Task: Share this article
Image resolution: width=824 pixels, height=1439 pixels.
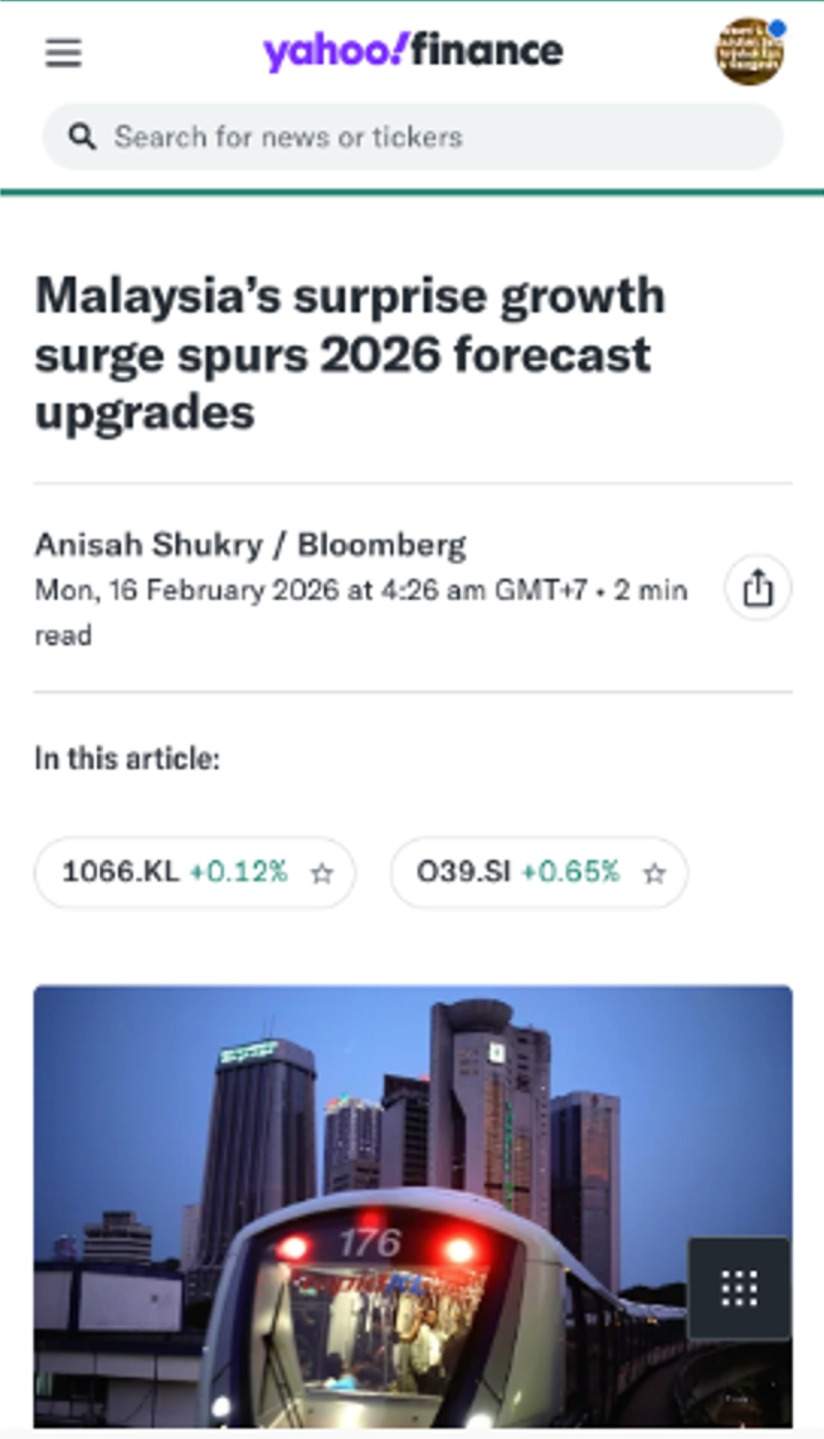Action: click(x=758, y=588)
